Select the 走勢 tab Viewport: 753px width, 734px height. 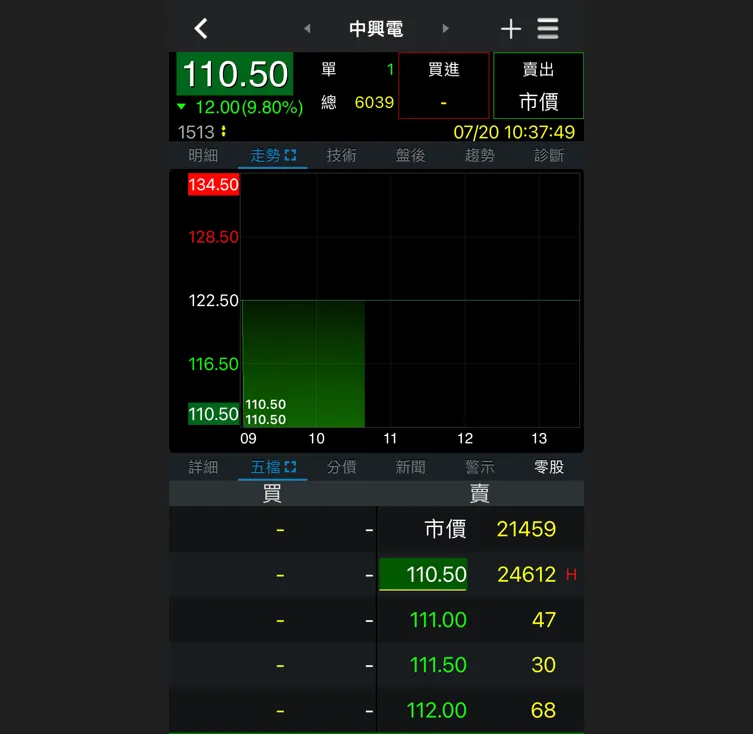(273, 155)
